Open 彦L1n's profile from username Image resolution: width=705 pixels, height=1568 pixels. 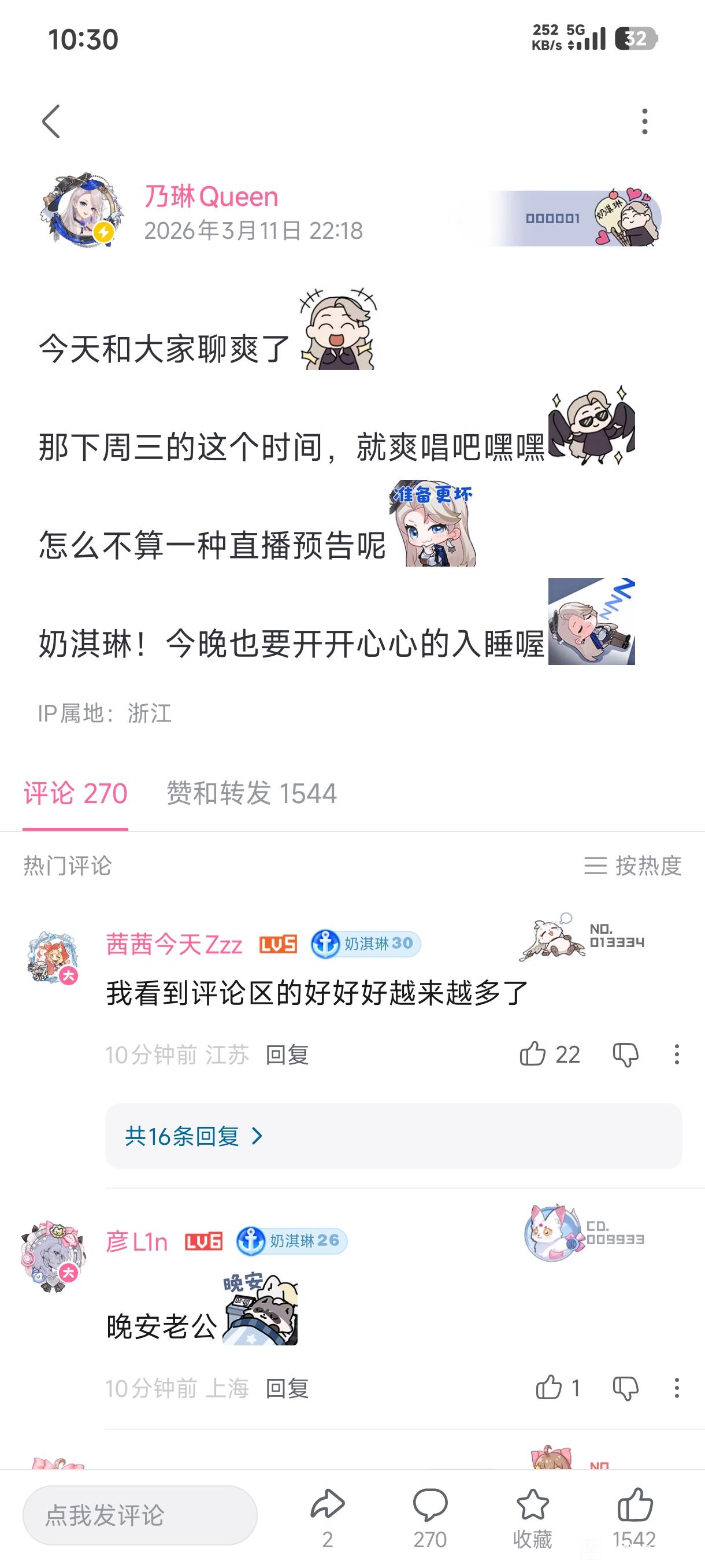[137, 1241]
